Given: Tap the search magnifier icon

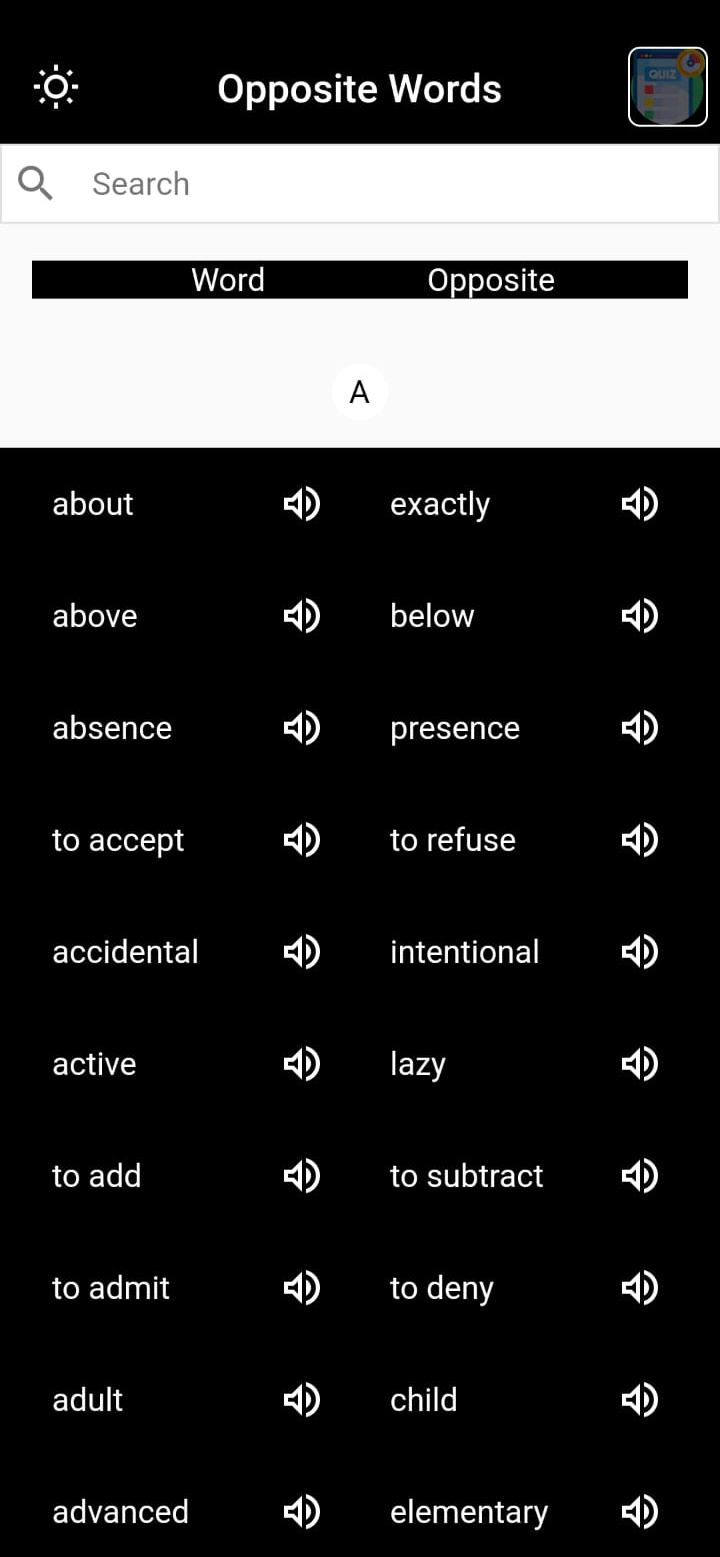Looking at the screenshot, I should (35, 183).
